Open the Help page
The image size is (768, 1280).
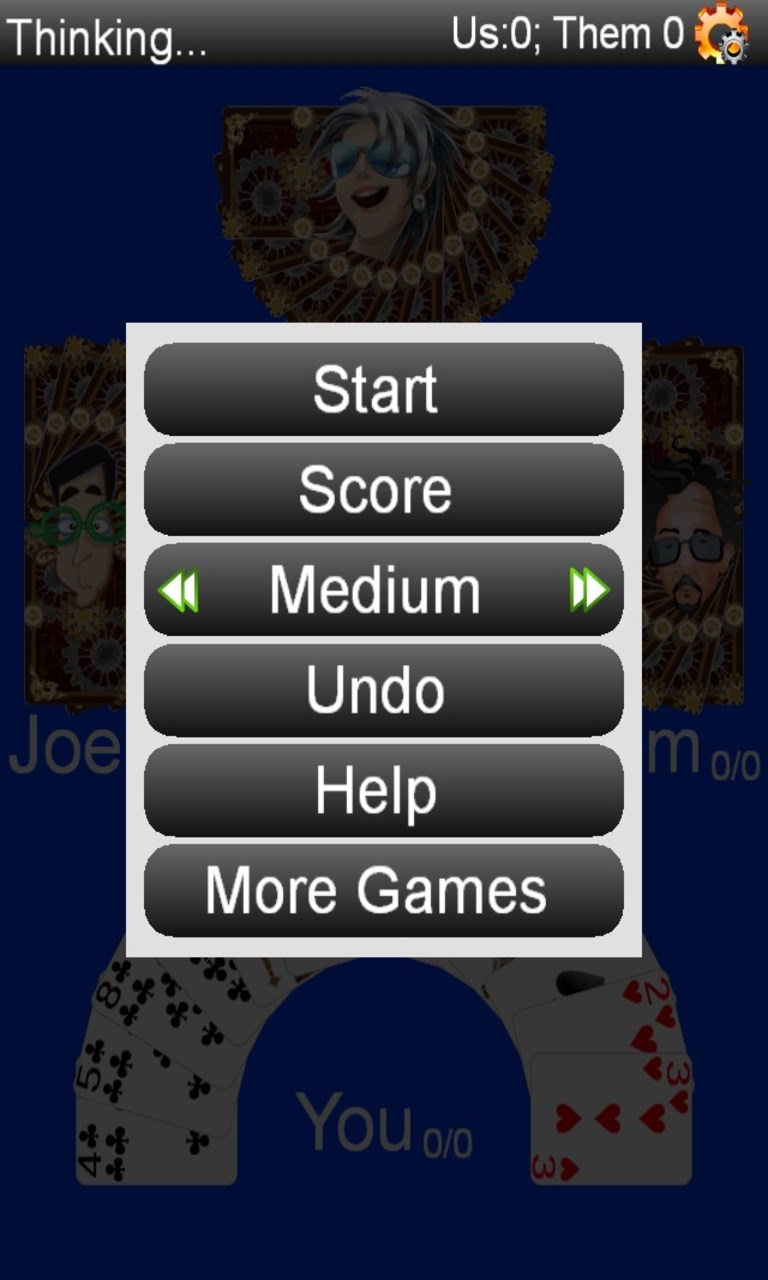coord(383,790)
